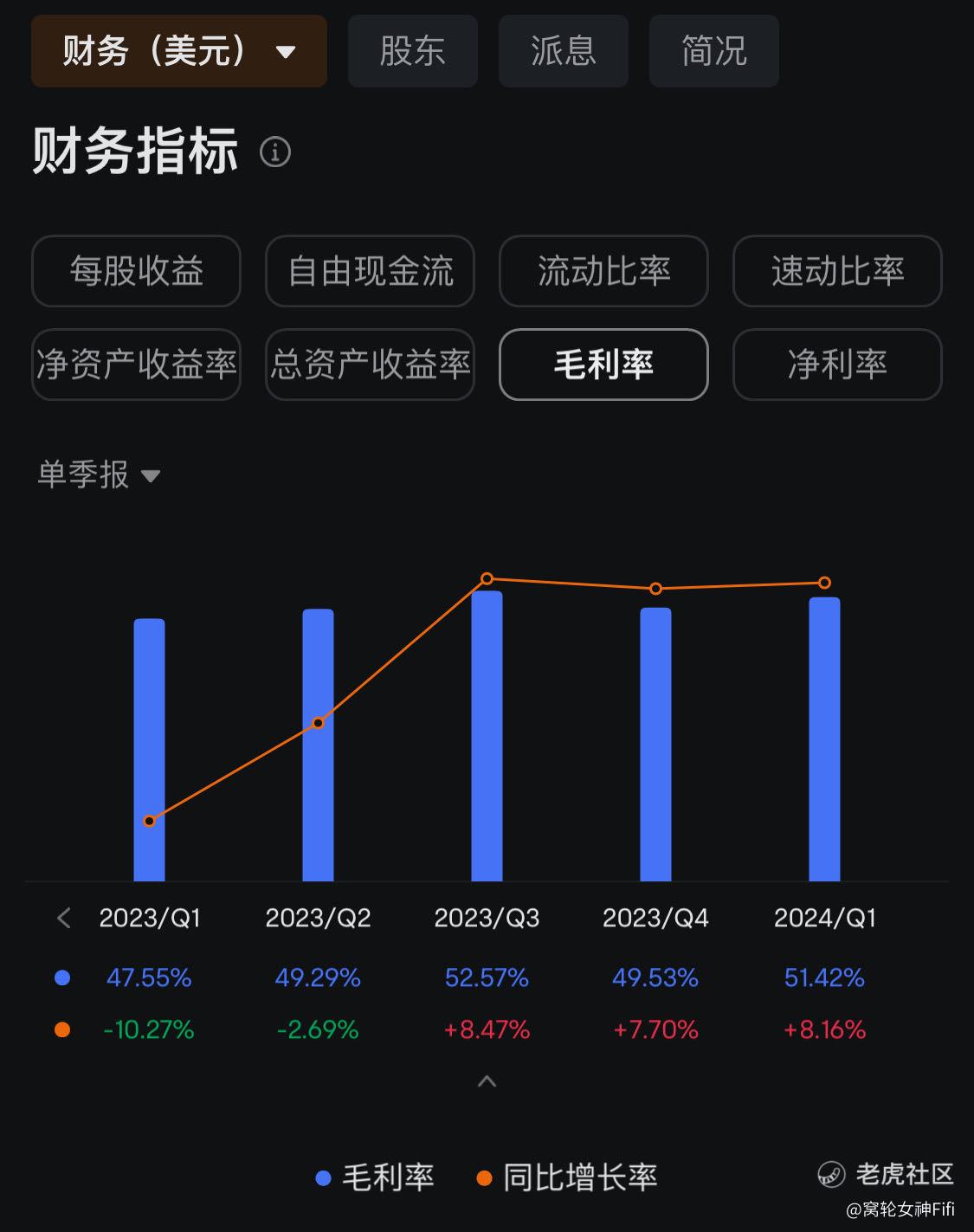This screenshot has height=1232, width=974.
Task: Open the 财务（美元） dropdown
Action: click(x=179, y=51)
